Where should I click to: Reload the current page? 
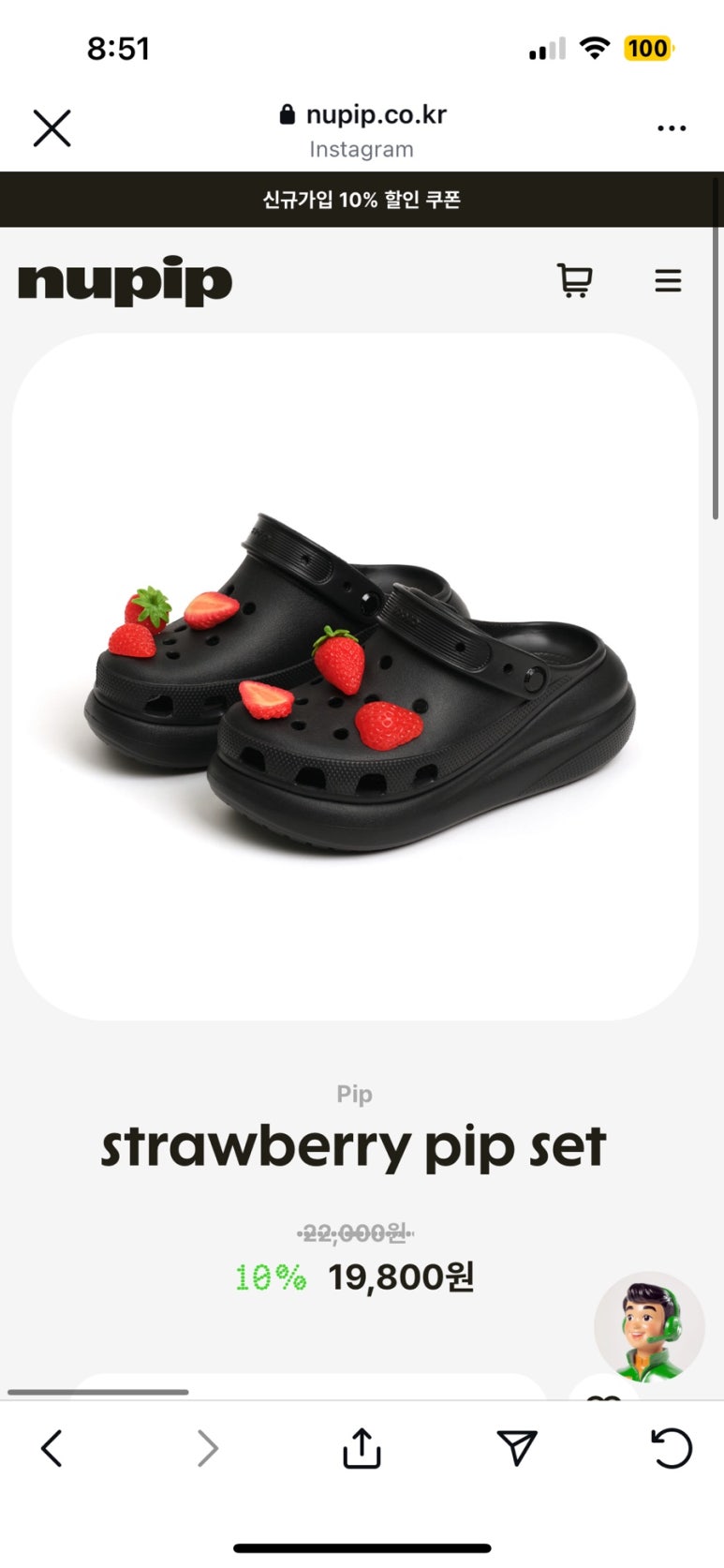tap(671, 1448)
